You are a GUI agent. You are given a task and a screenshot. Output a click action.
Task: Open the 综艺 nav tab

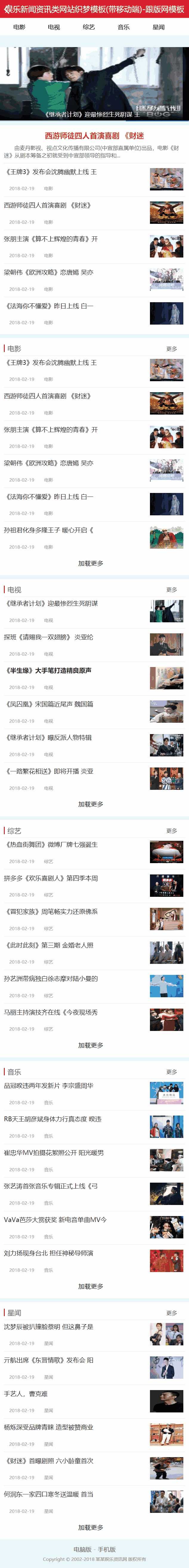tap(89, 27)
